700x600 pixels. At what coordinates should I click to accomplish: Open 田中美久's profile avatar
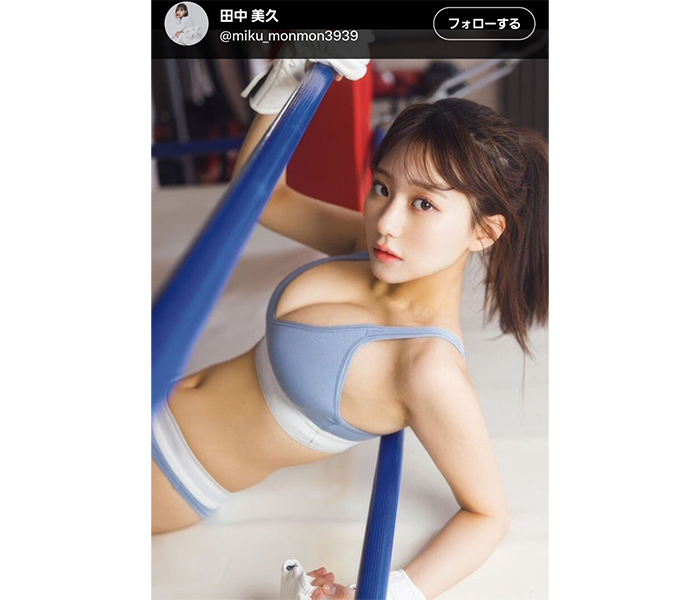[x=186, y=23]
